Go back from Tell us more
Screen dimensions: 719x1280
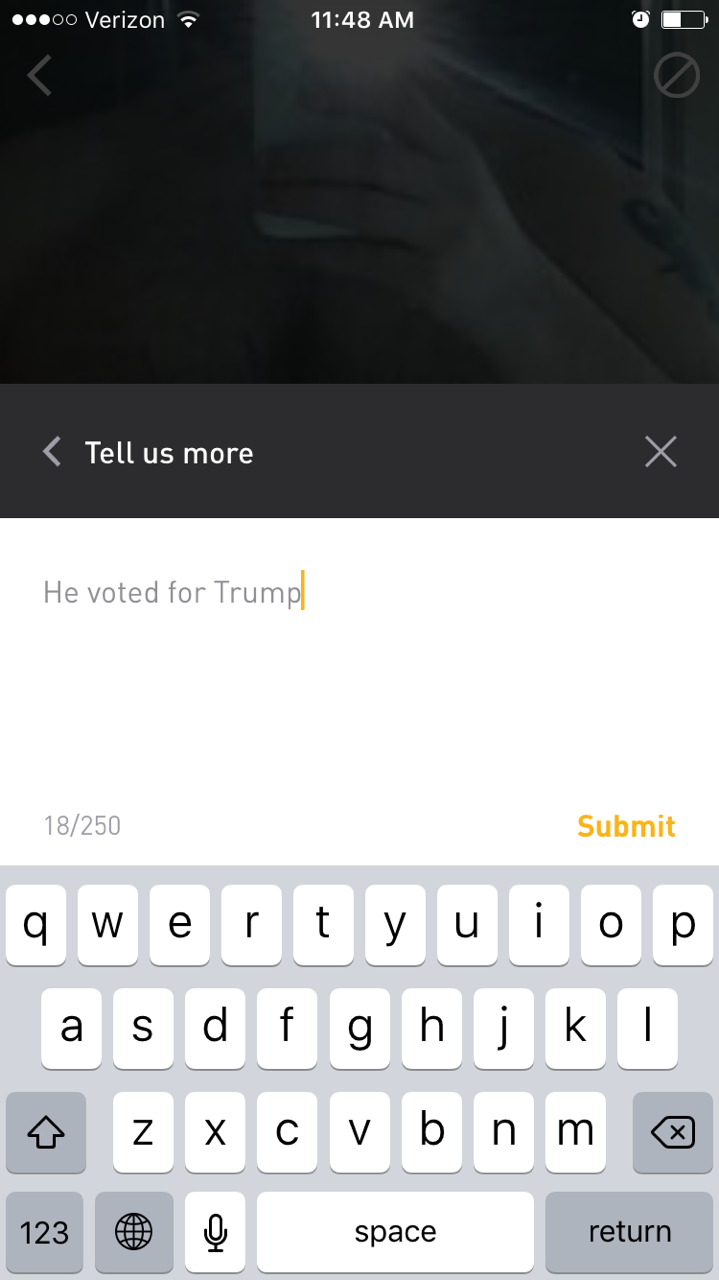pos(52,452)
